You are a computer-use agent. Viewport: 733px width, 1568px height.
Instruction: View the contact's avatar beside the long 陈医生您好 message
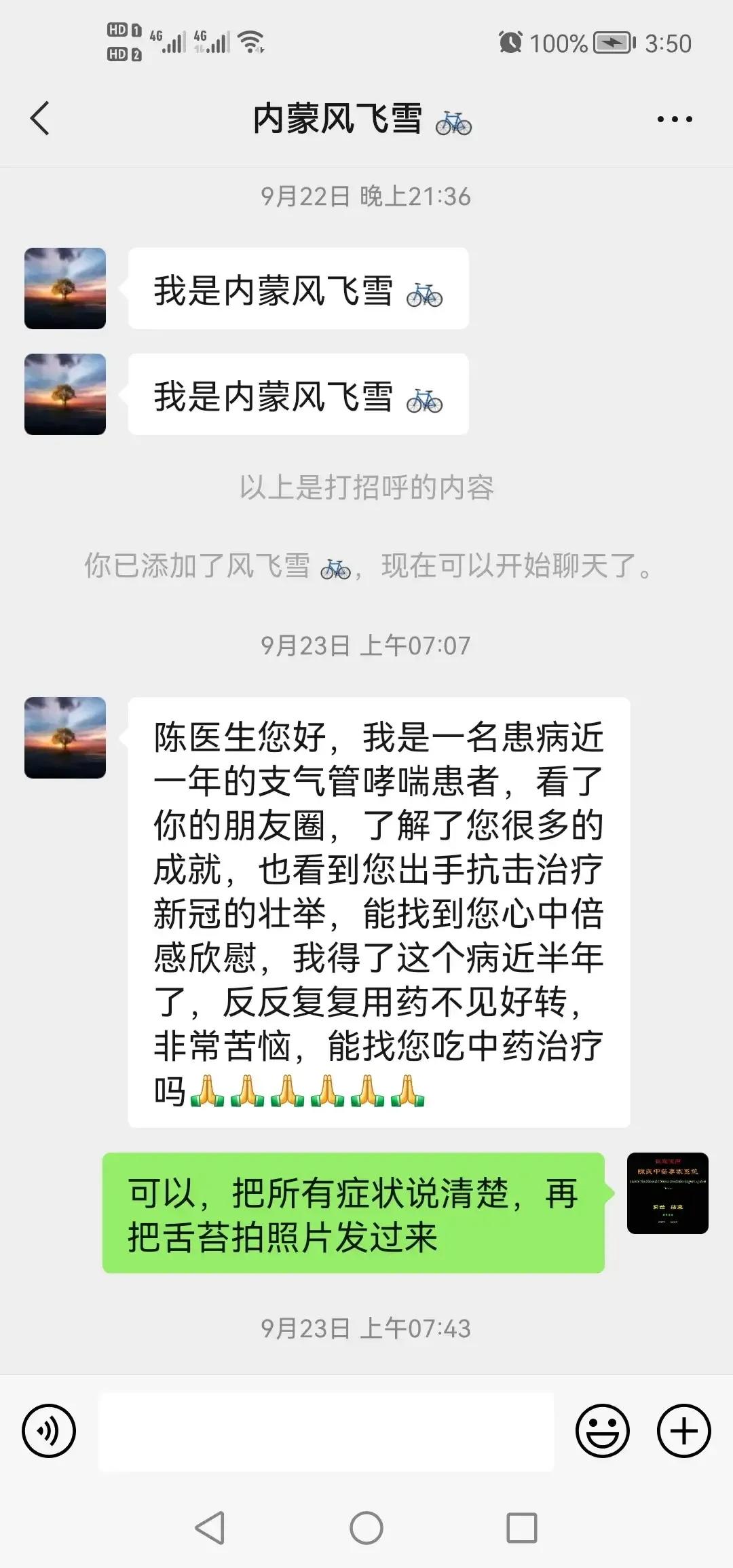(x=65, y=738)
